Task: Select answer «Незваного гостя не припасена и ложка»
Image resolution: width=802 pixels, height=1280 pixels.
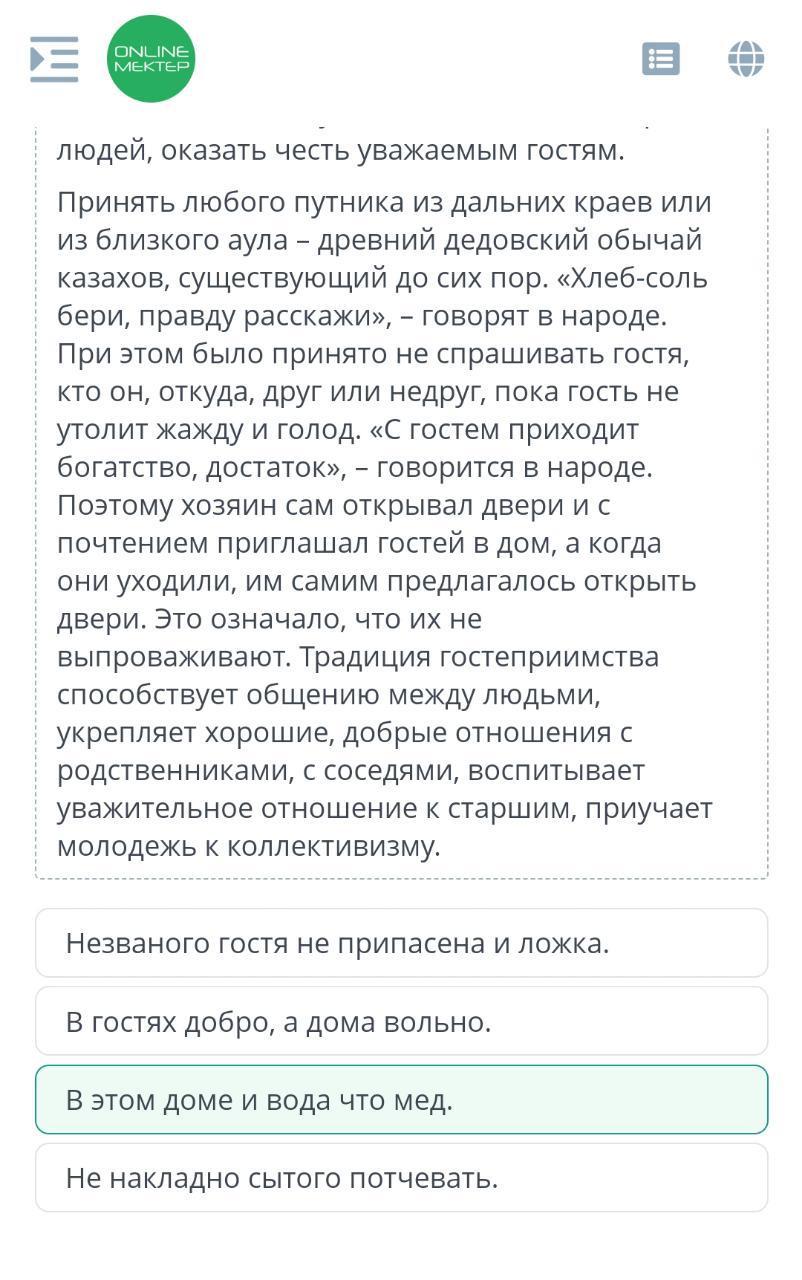Action: tap(401, 943)
